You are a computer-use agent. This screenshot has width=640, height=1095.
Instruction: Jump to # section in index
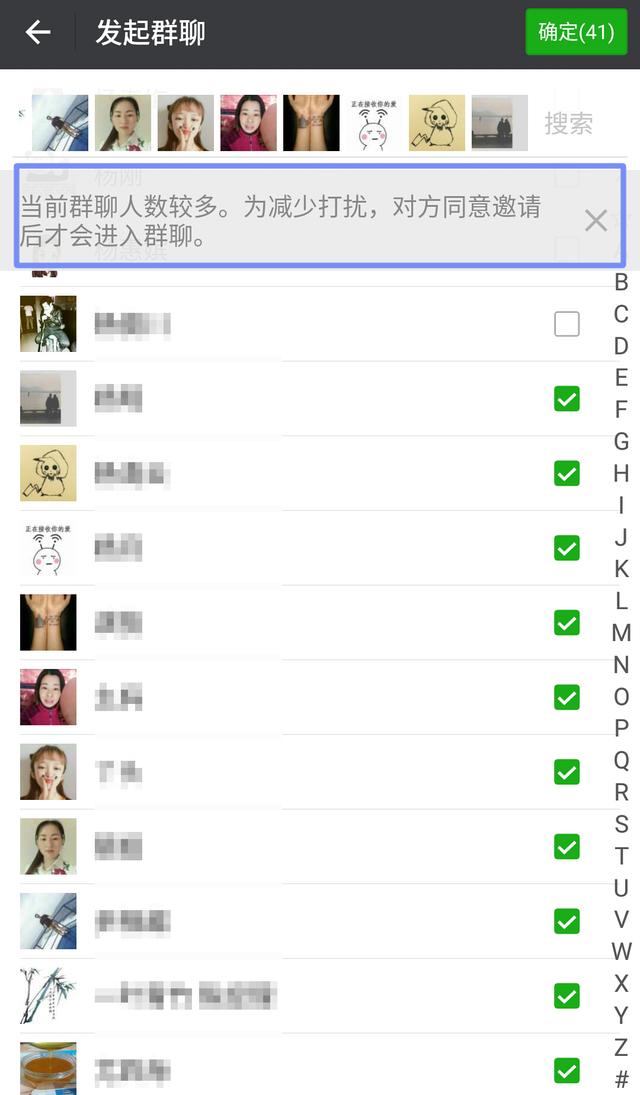(621, 1078)
